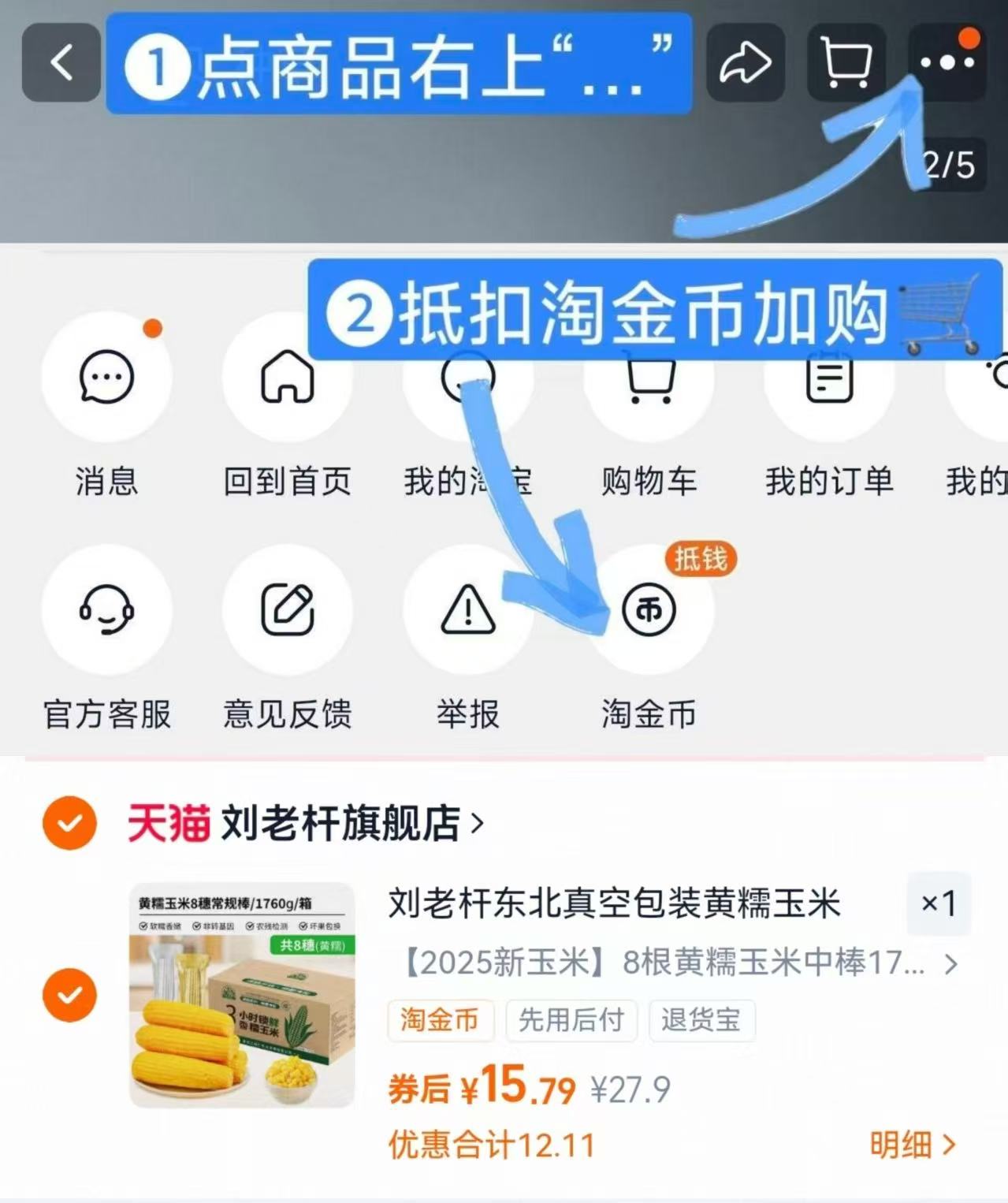Tap the share arrow icon

coord(744,63)
